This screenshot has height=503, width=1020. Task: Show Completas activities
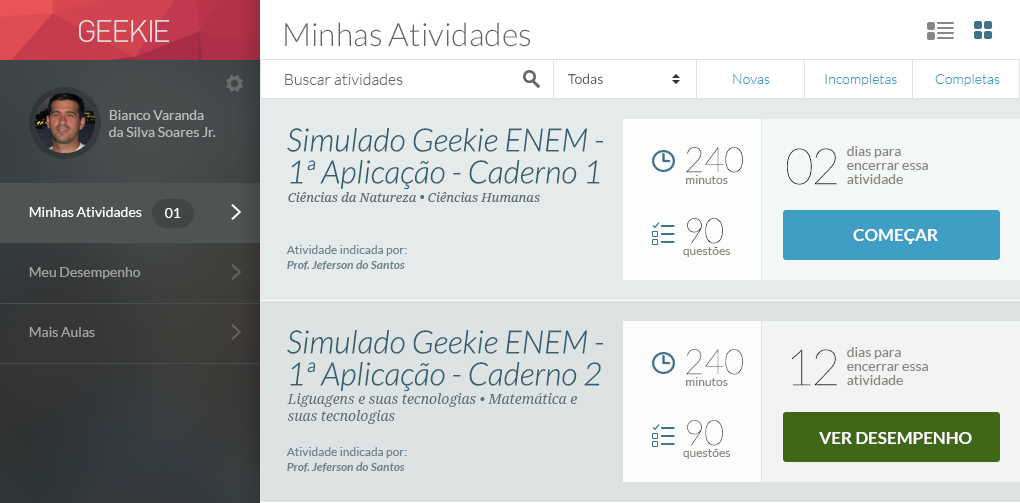[966, 79]
